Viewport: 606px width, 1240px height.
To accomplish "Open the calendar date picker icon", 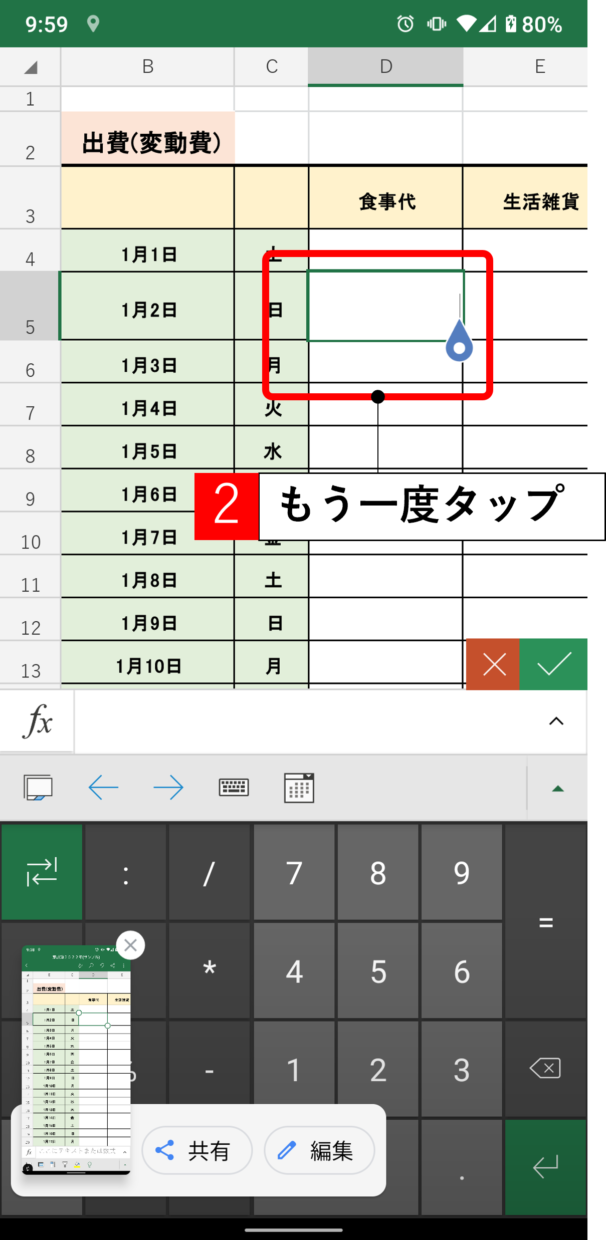I will 299,788.
